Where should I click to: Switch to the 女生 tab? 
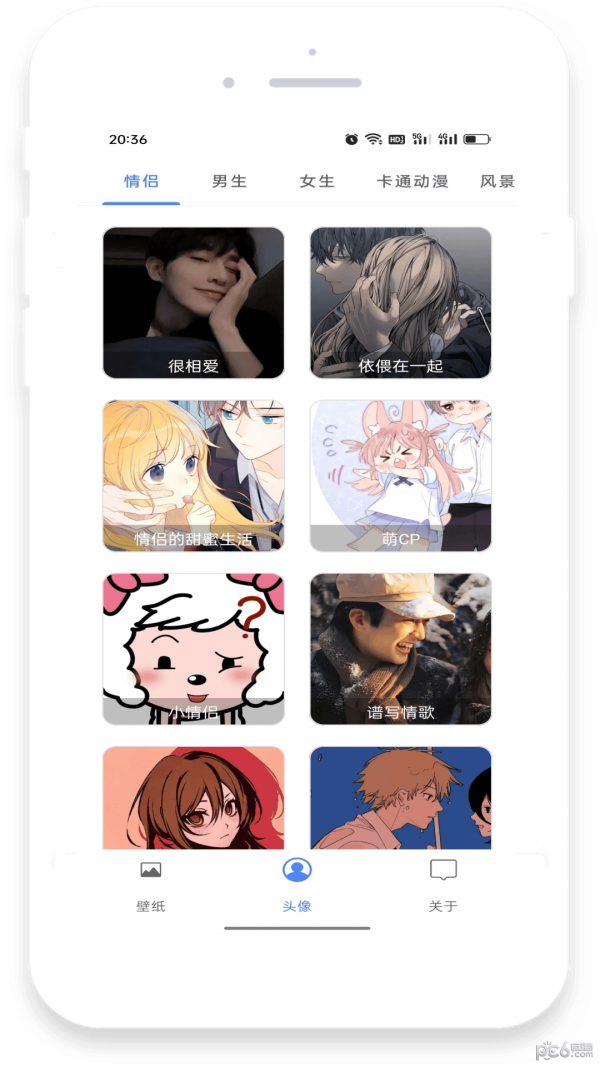point(317,182)
